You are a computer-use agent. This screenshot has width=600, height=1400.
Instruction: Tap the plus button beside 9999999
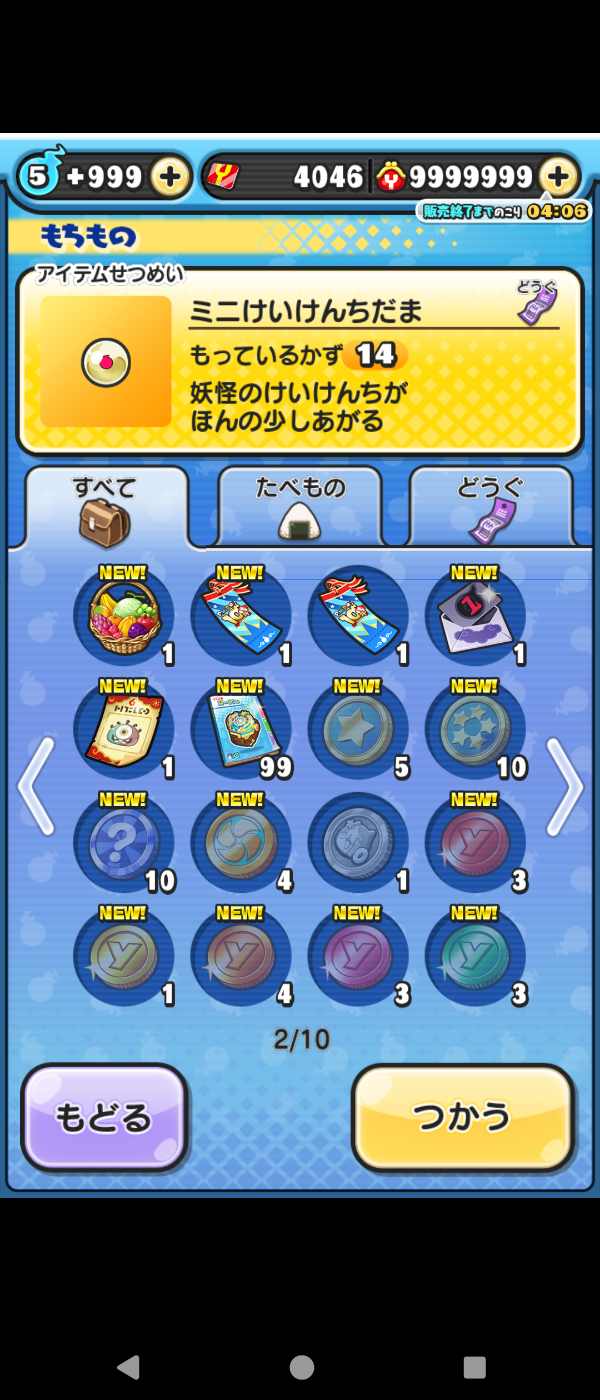point(558,178)
